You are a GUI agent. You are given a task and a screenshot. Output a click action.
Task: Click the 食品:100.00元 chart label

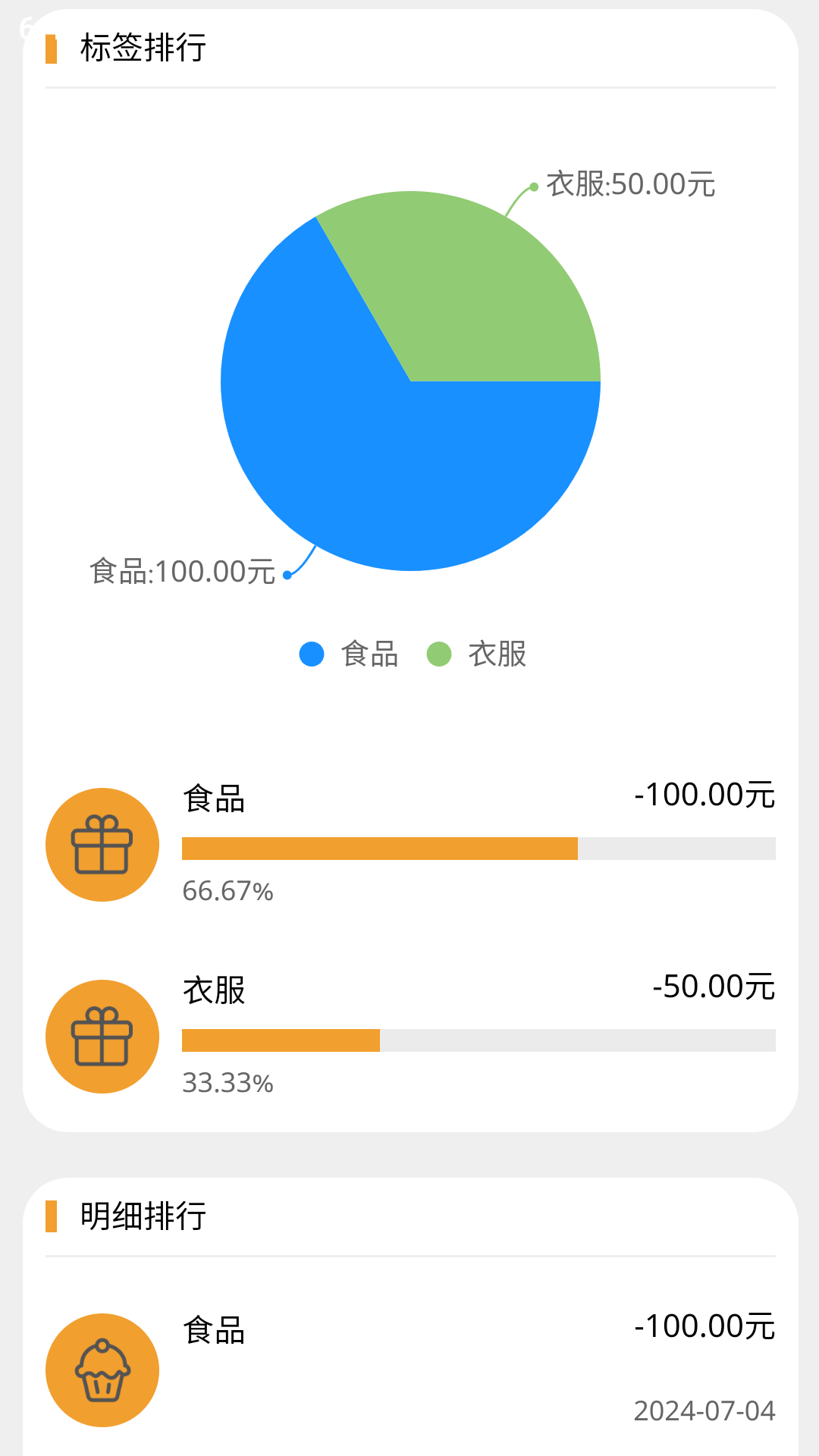click(x=181, y=570)
